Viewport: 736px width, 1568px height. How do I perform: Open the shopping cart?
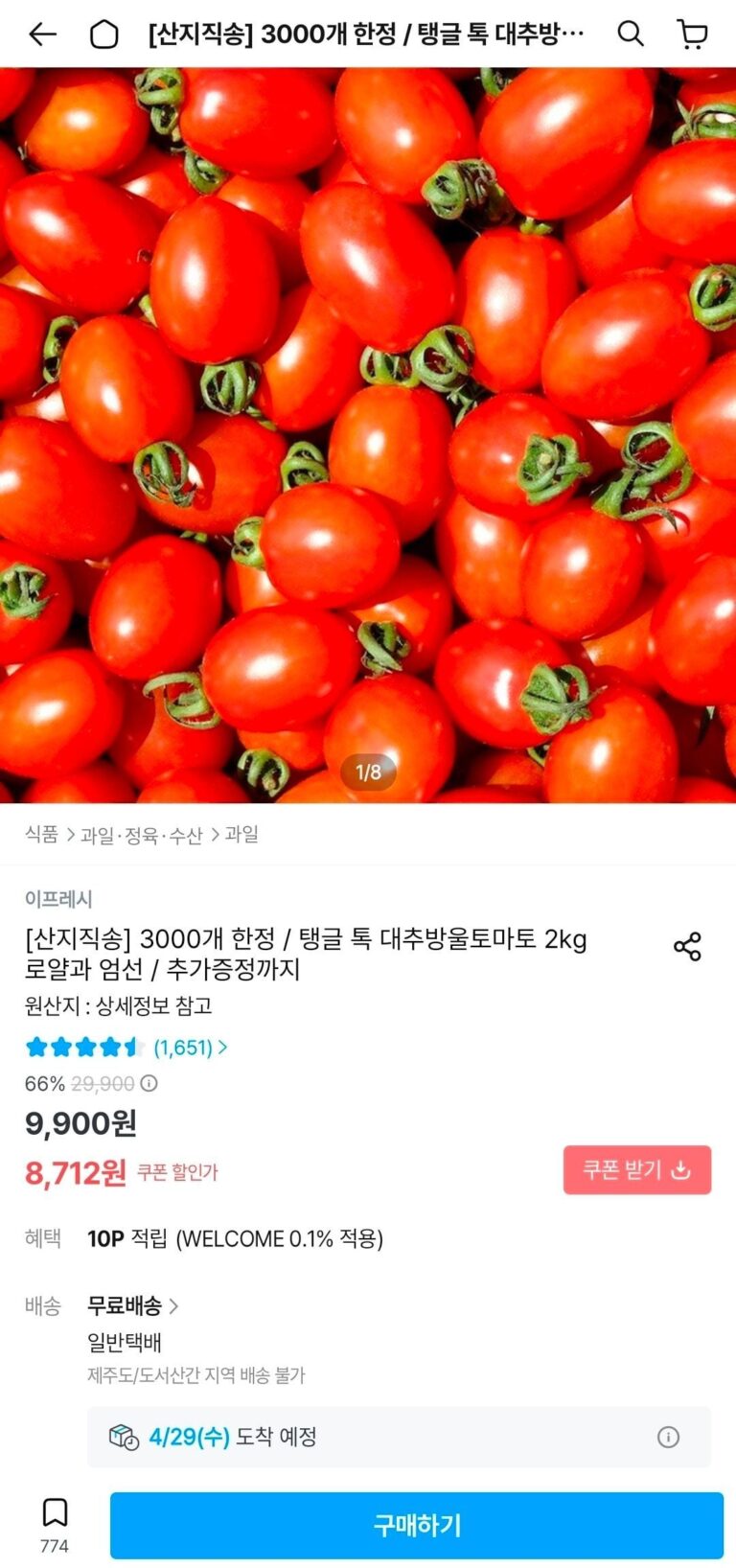[x=692, y=35]
